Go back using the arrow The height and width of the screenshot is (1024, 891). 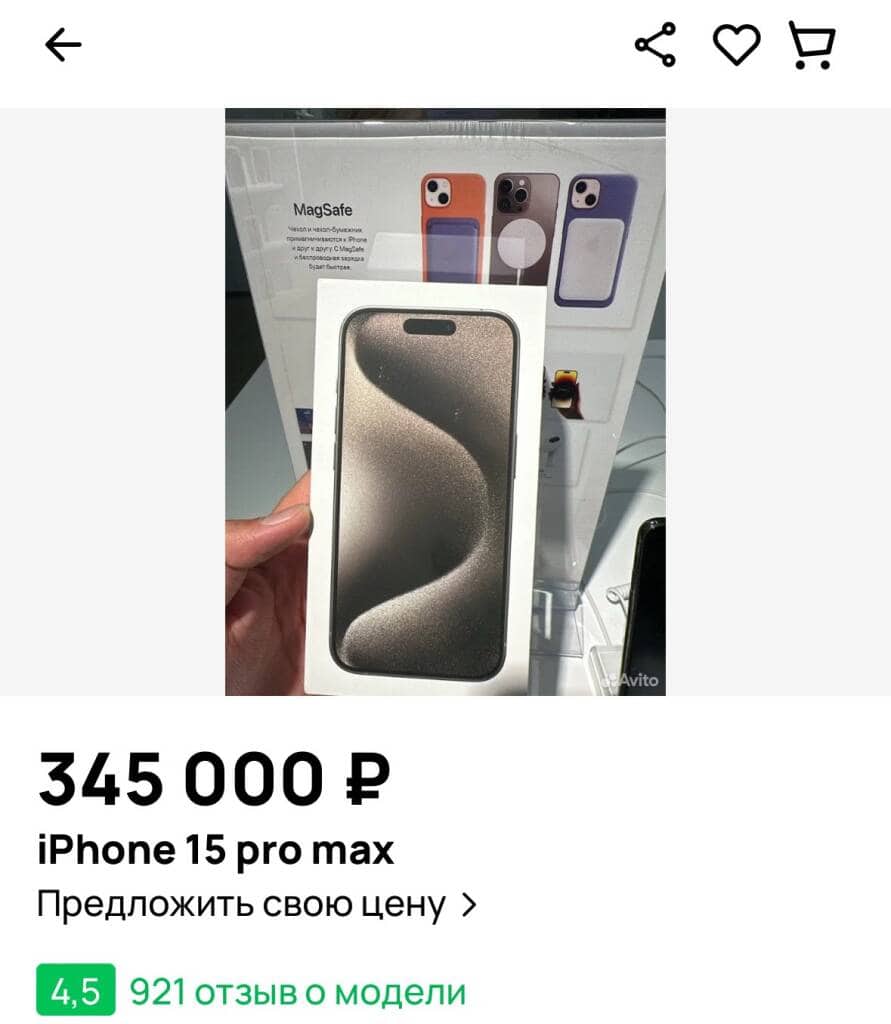coord(63,45)
